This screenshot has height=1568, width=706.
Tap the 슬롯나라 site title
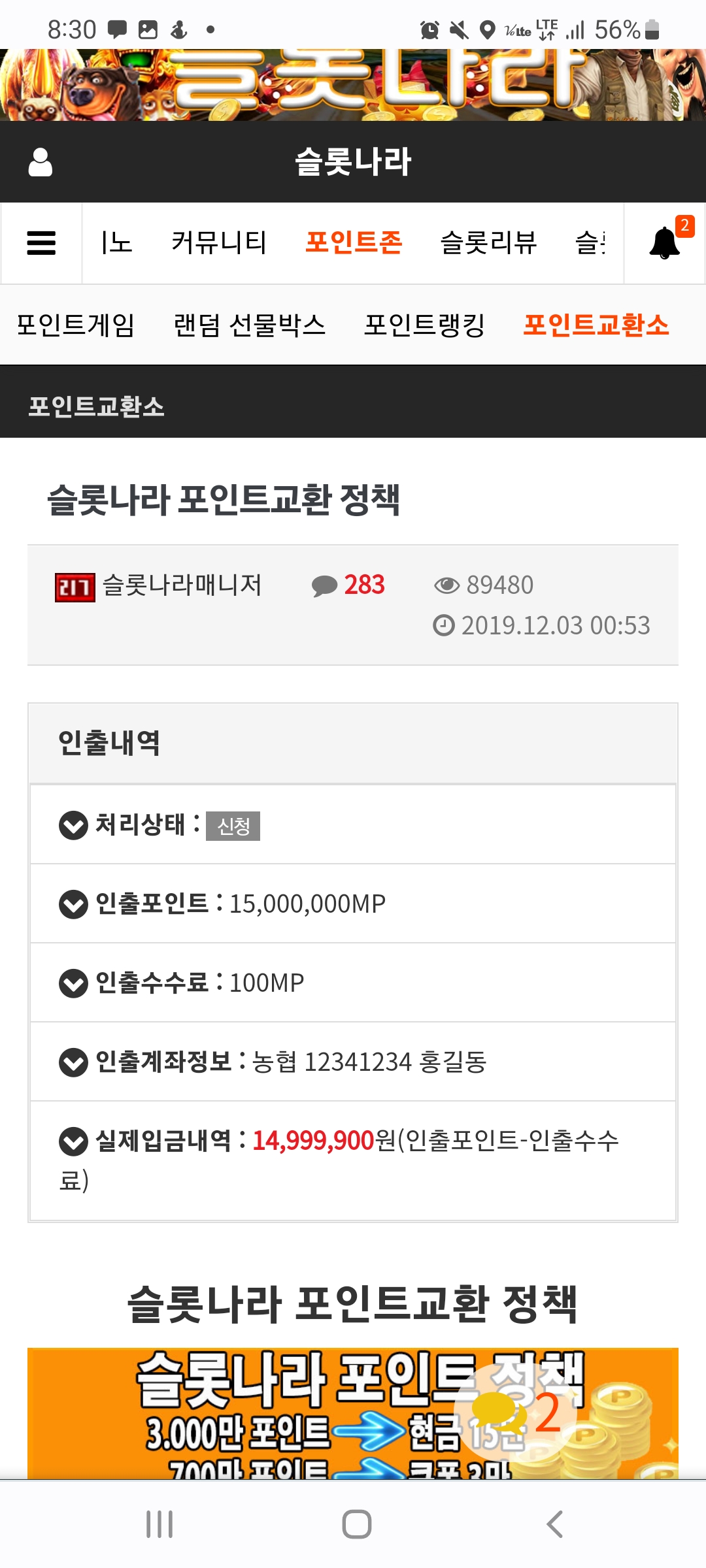pyautogui.click(x=353, y=162)
